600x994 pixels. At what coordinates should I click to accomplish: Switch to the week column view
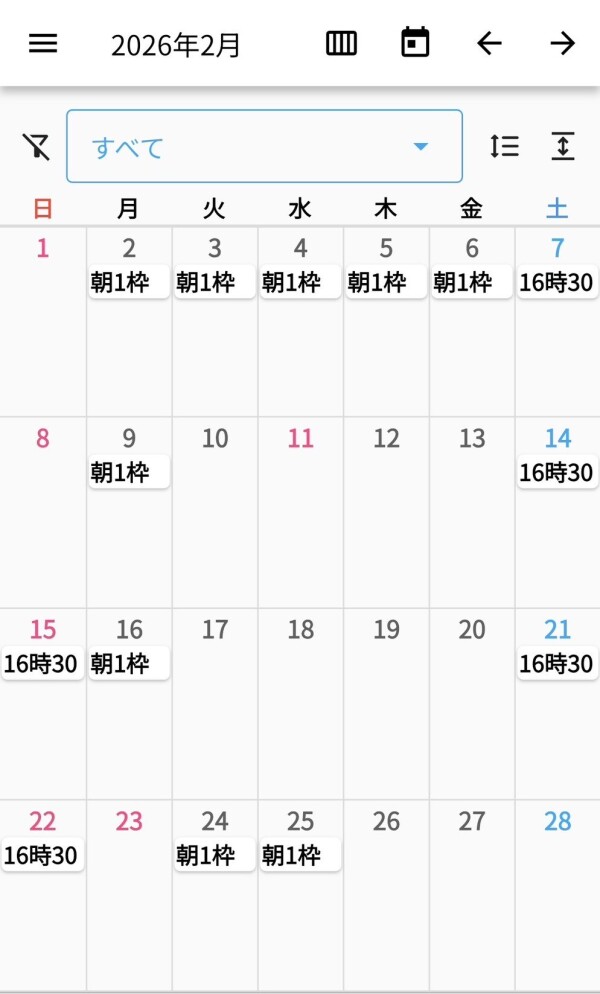click(341, 44)
